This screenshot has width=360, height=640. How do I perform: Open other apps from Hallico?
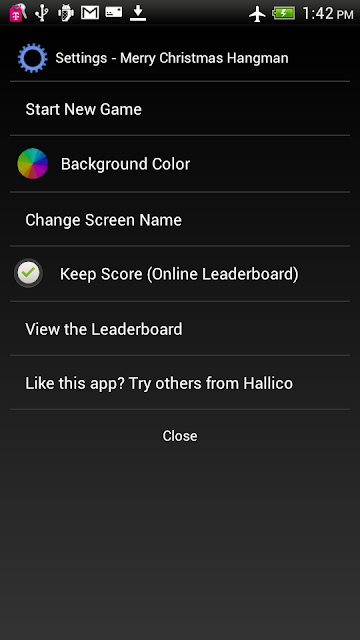click(x=180, y=383)
